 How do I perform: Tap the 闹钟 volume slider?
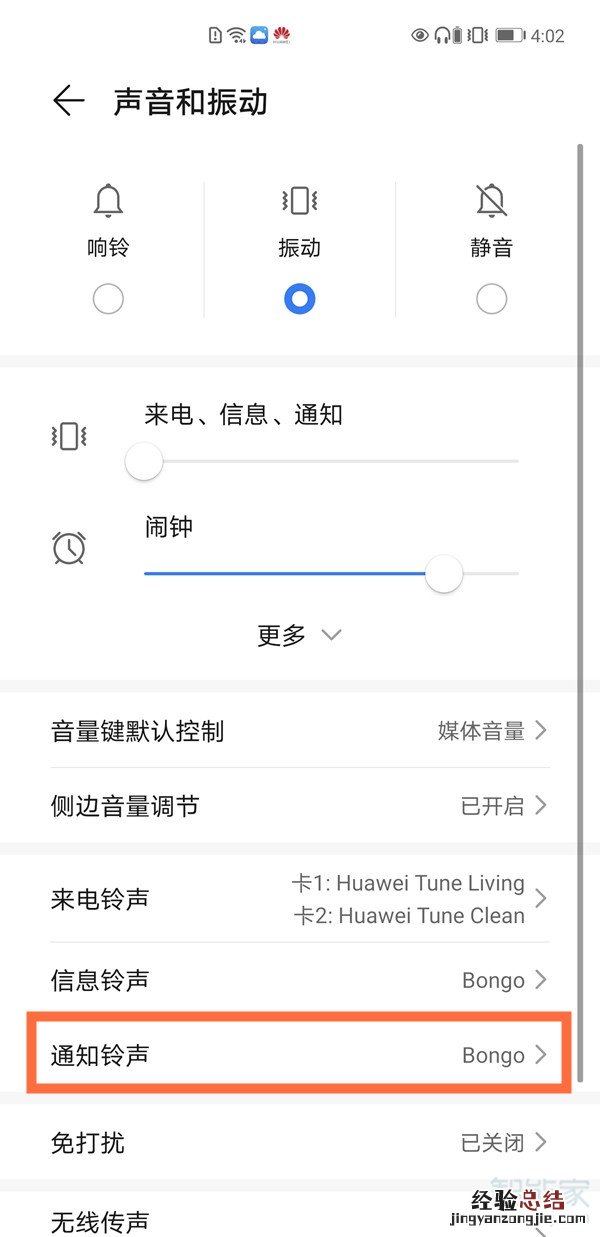tap(330, 574)
